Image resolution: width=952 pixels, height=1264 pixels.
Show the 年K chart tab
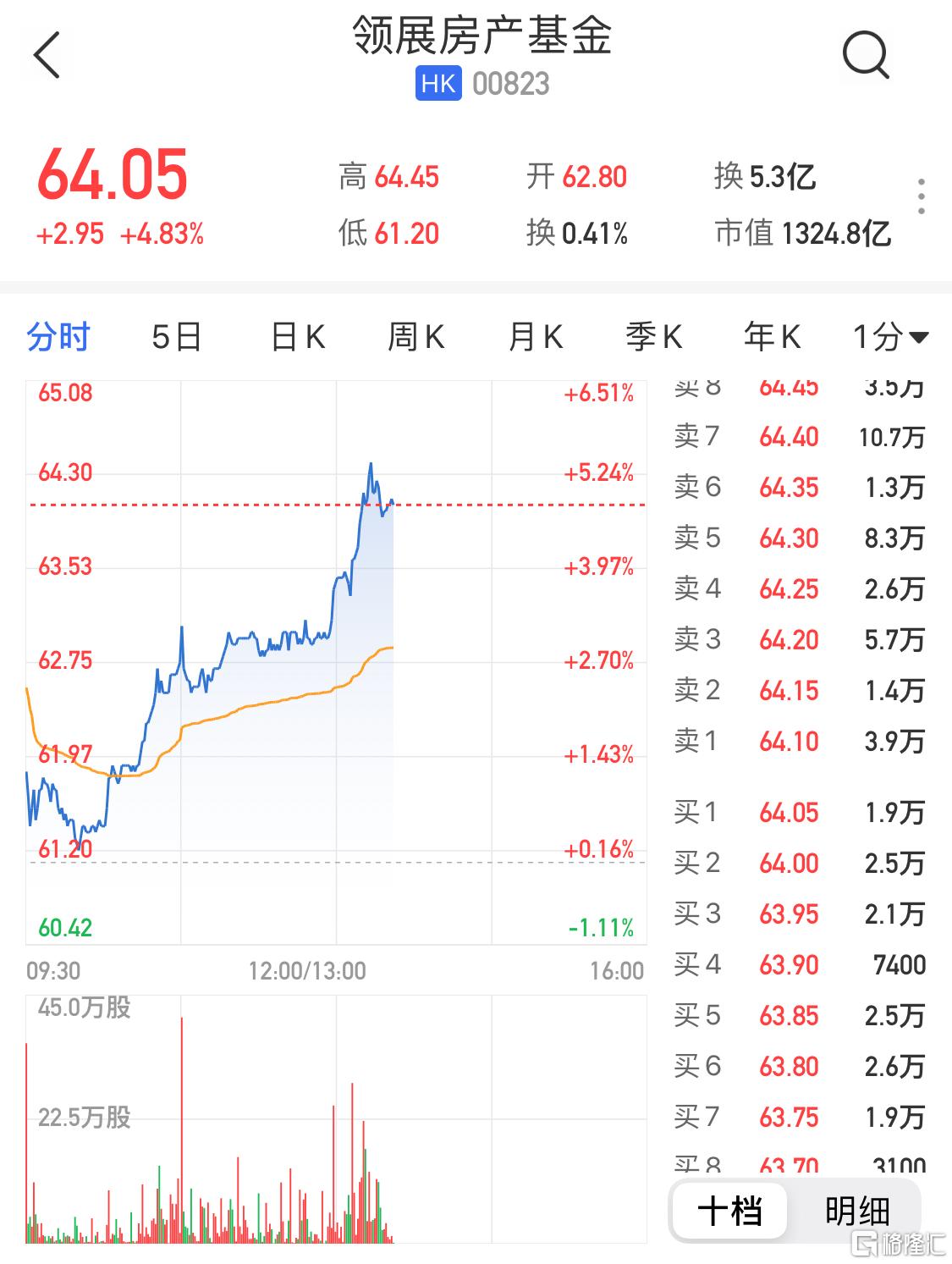coord(772,337)
